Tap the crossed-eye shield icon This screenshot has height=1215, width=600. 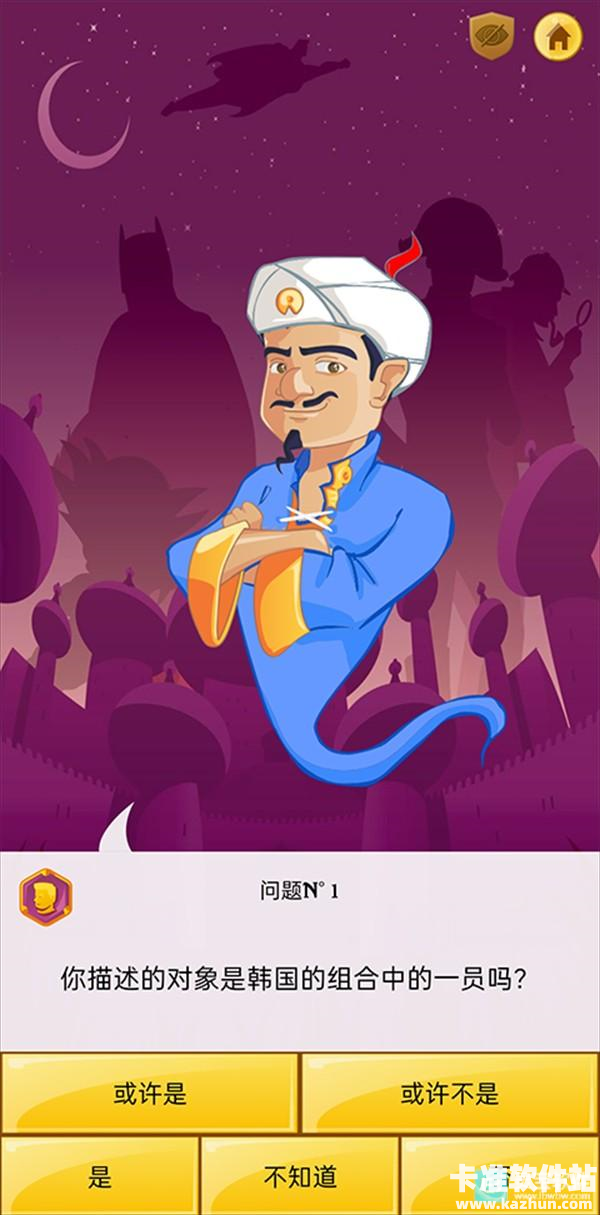[492, 37]
